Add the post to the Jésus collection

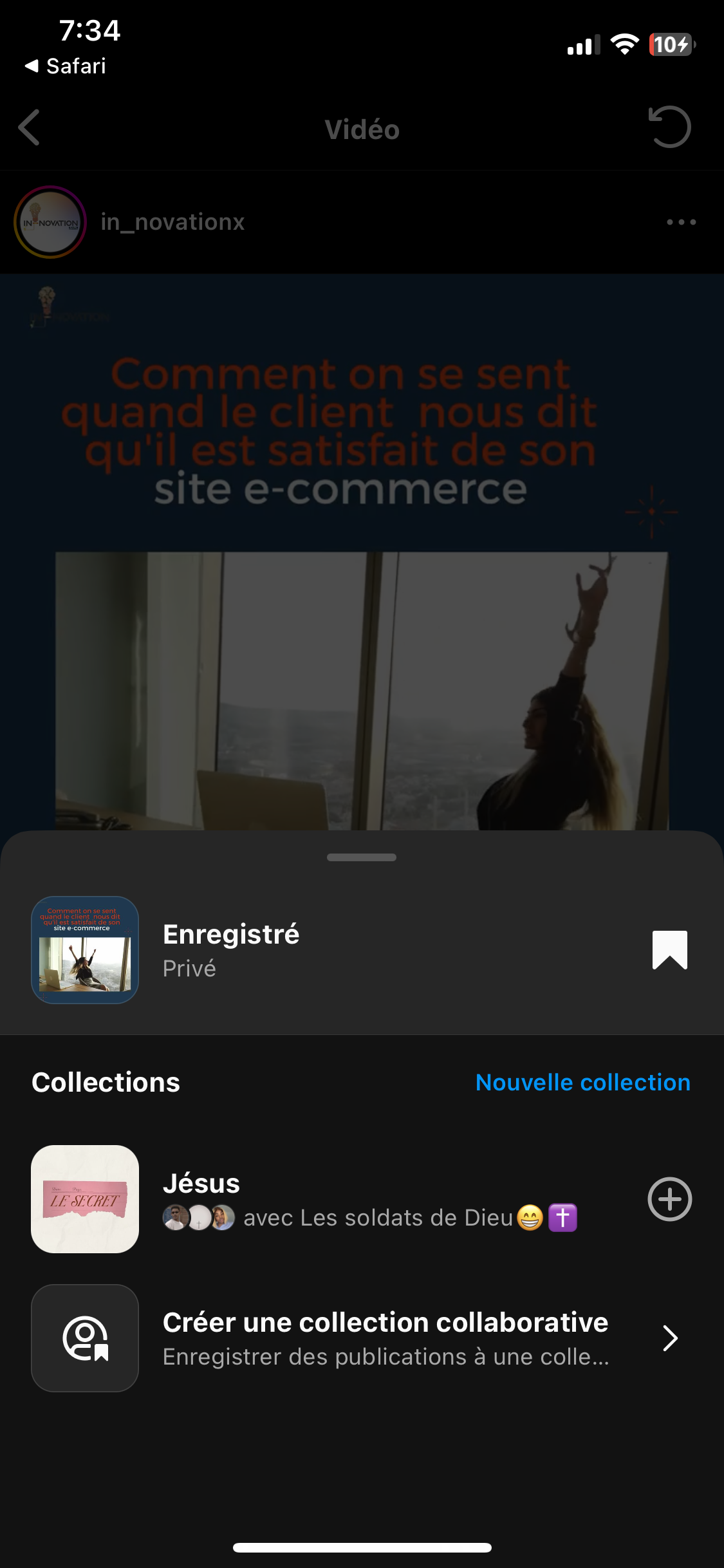669,1199
